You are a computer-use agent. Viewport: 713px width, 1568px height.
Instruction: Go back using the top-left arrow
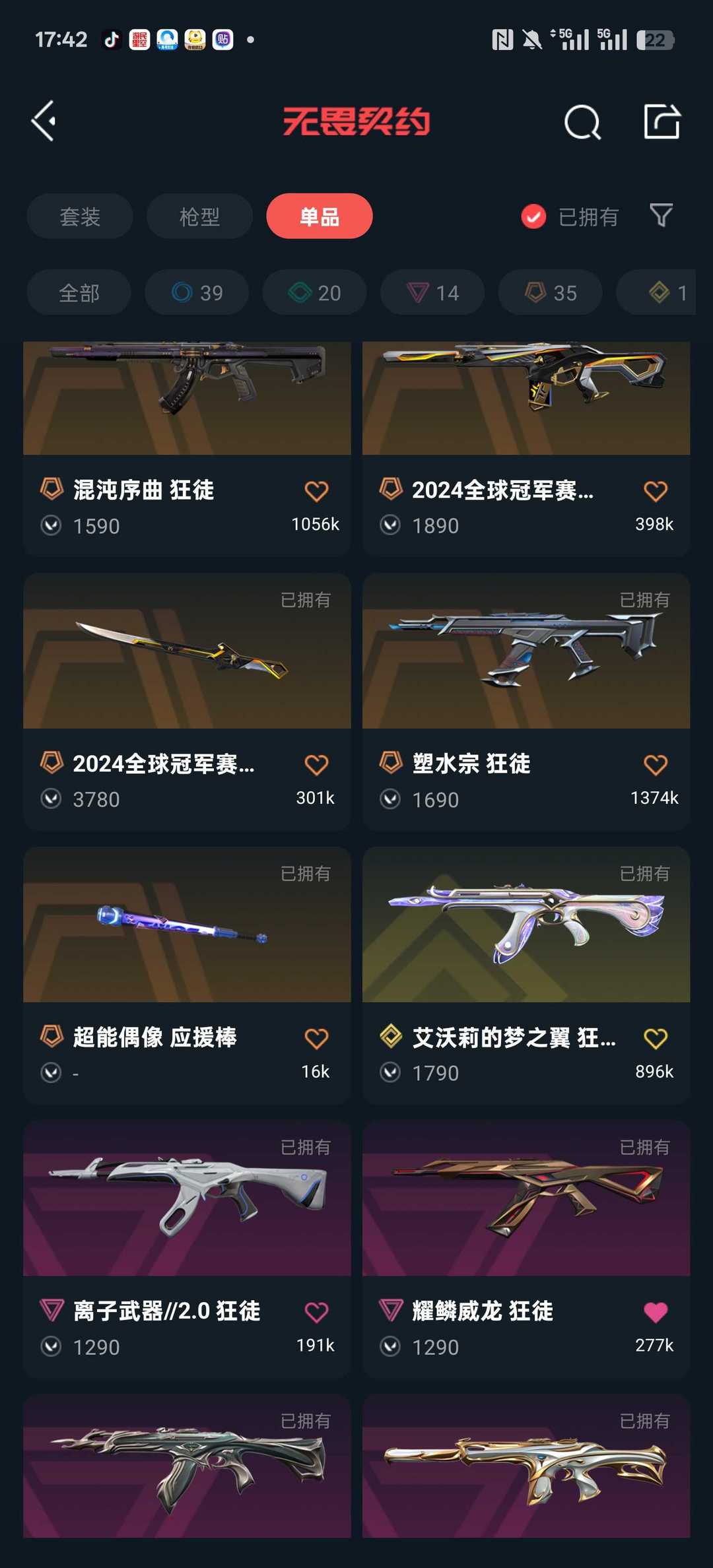(x=44, y=121)
